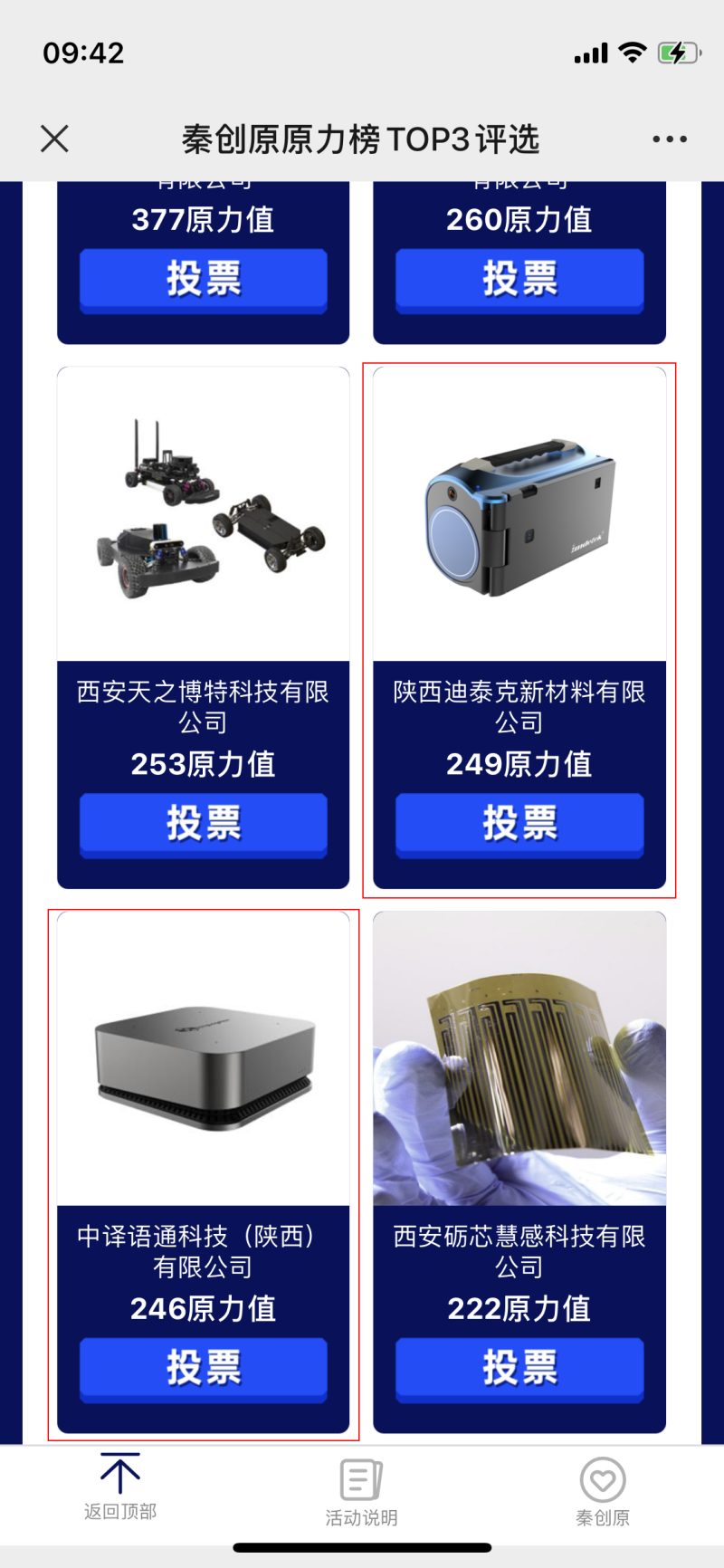Screen dimensions: 724x1568
Task: Vote for 西安砺芯慧感科技有限公司
Action: (519, 1368)
